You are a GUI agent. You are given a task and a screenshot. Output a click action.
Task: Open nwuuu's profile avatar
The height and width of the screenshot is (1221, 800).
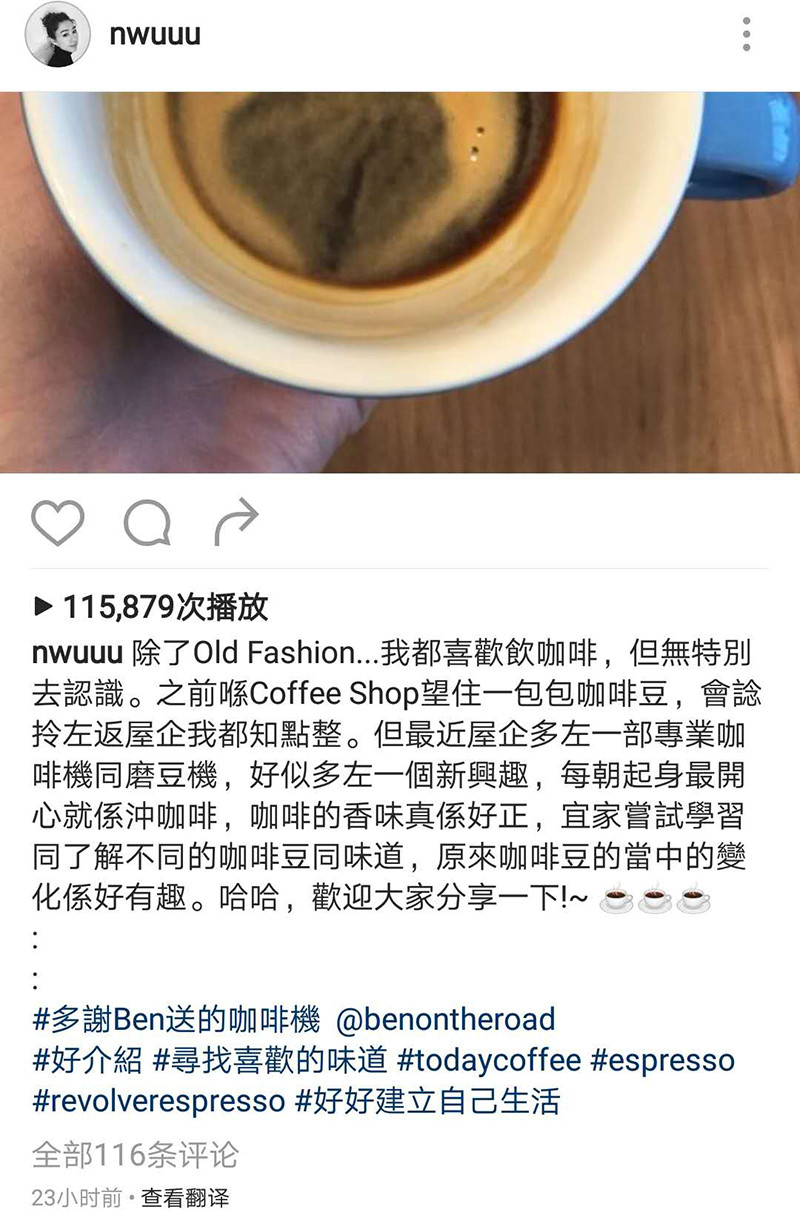pyautogui.click(x=57, y=35)
